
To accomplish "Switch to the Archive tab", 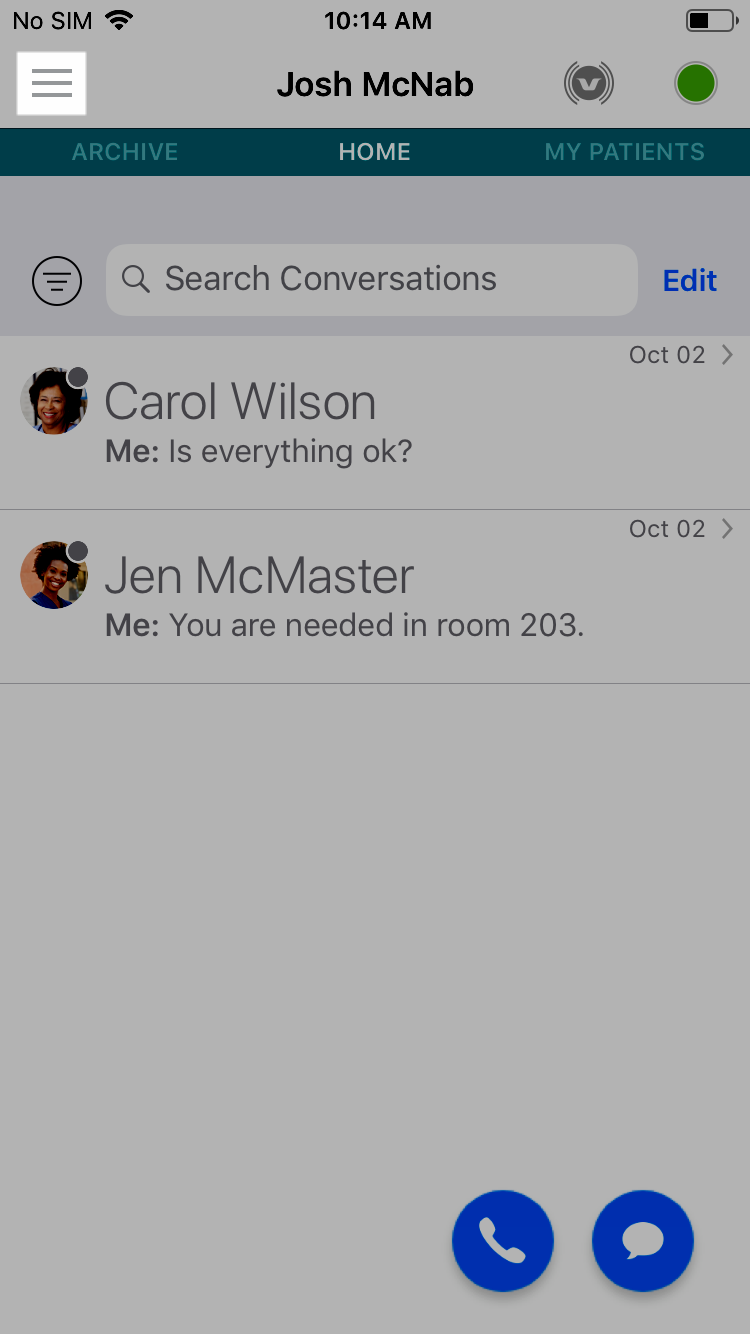I will 125,152.
